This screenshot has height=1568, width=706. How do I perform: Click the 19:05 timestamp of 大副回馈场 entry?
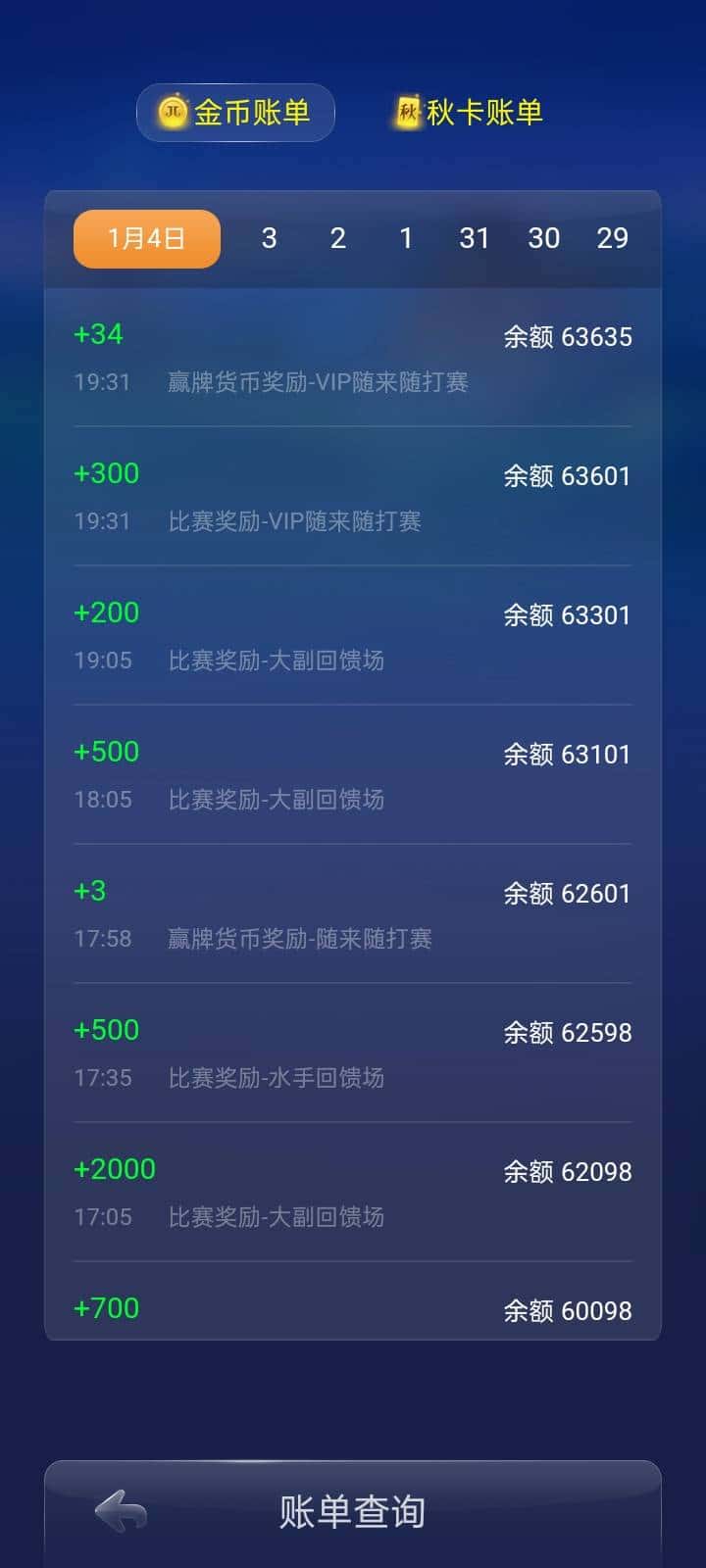point(104,660)
